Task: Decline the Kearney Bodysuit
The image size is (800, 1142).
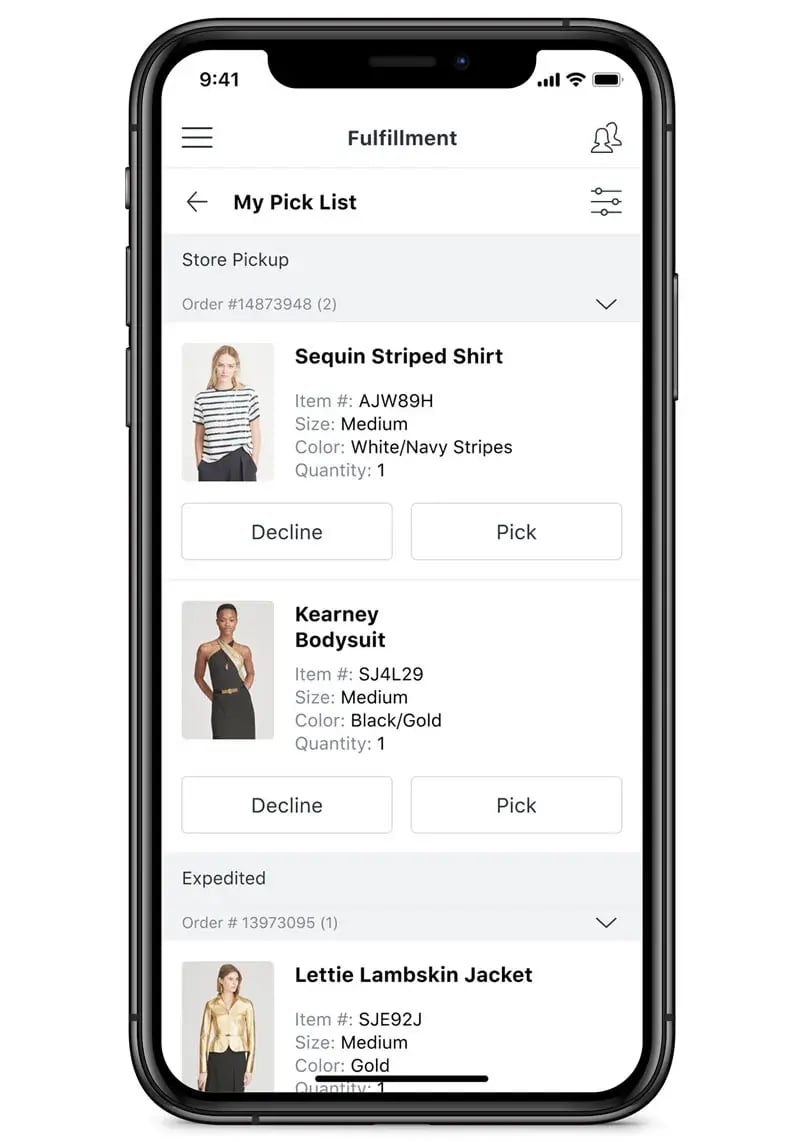Action: tap(287, 805)
